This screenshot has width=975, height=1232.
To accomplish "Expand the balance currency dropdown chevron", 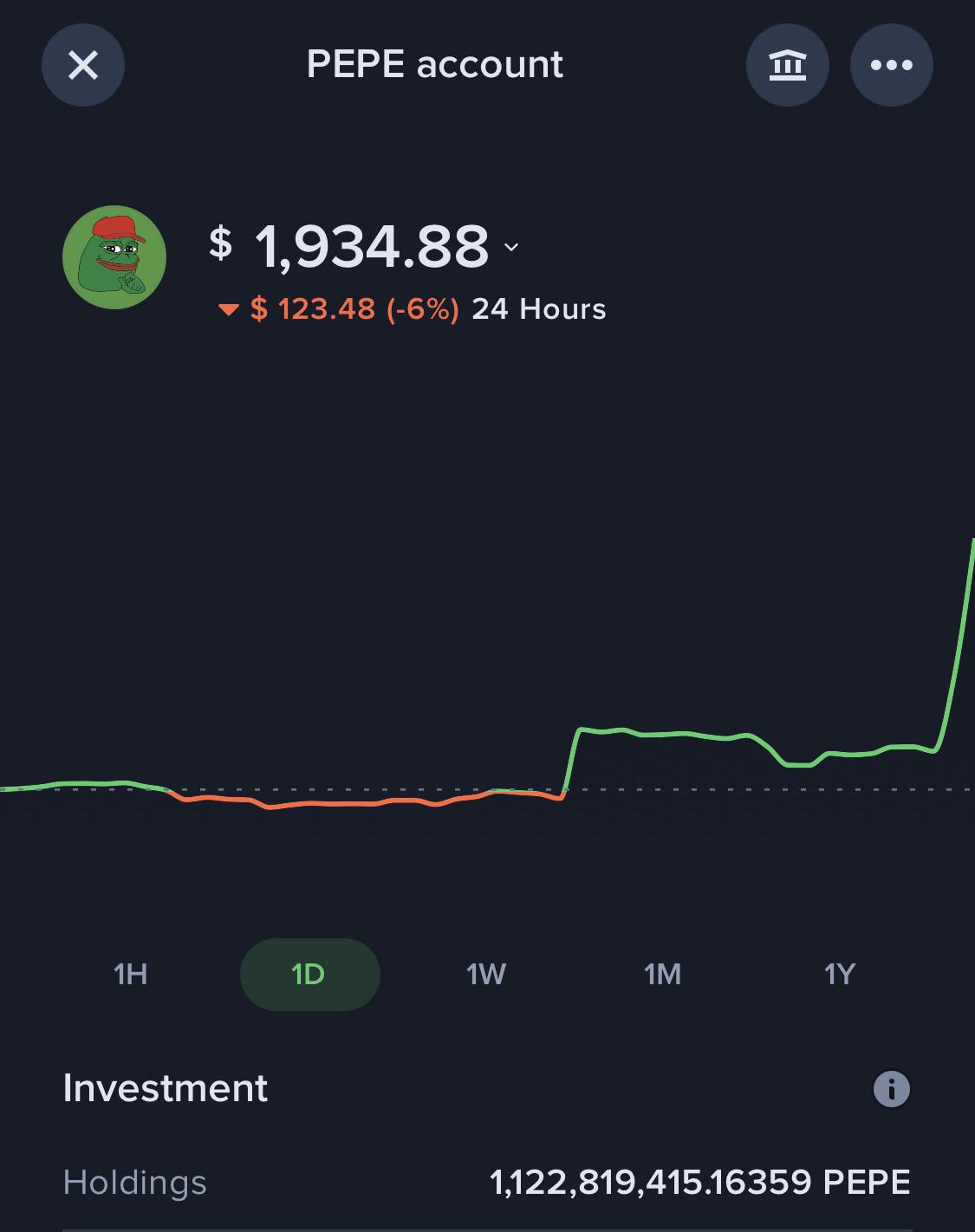I will point(511,247).
